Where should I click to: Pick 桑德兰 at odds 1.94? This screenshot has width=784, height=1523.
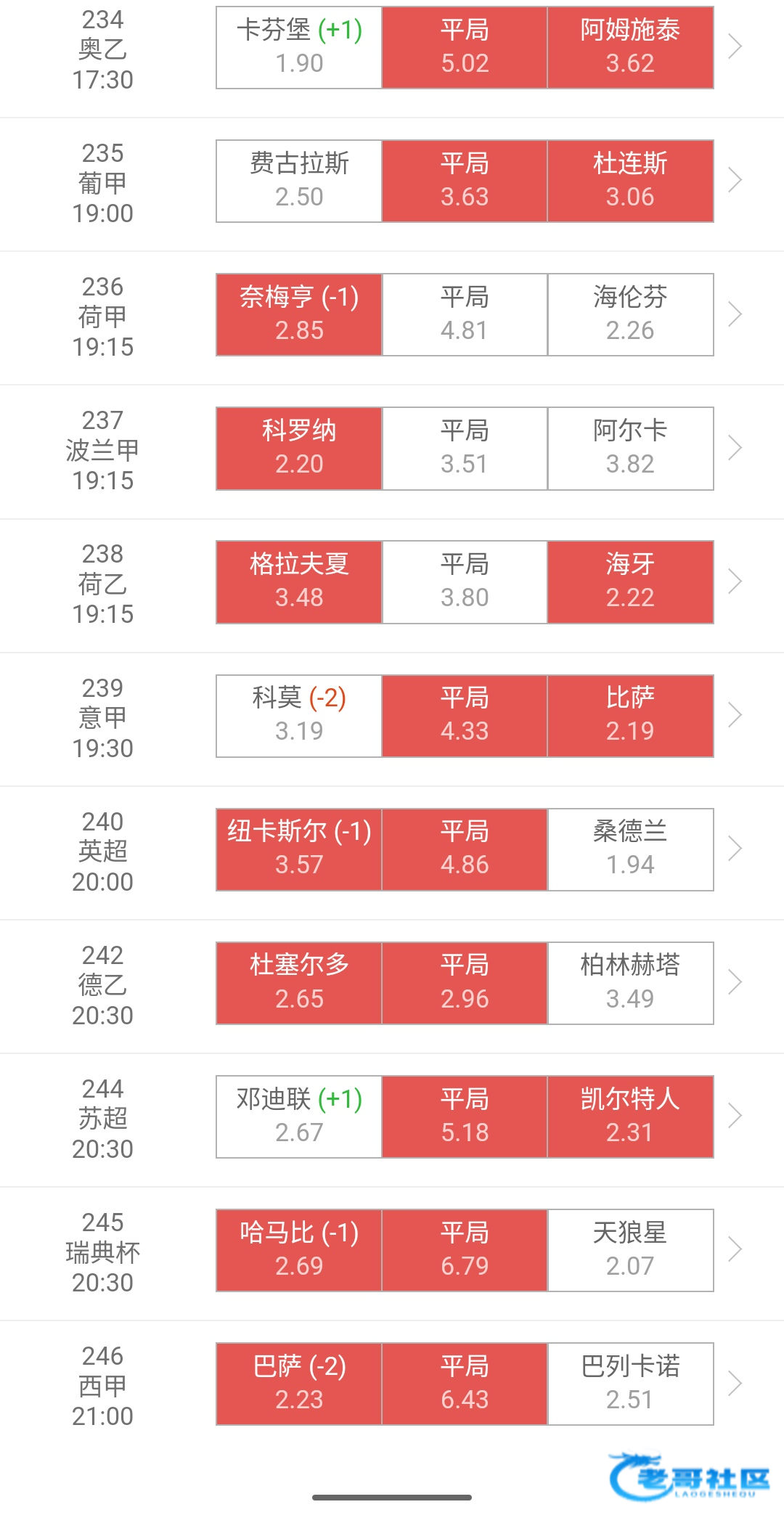point(630,849)
